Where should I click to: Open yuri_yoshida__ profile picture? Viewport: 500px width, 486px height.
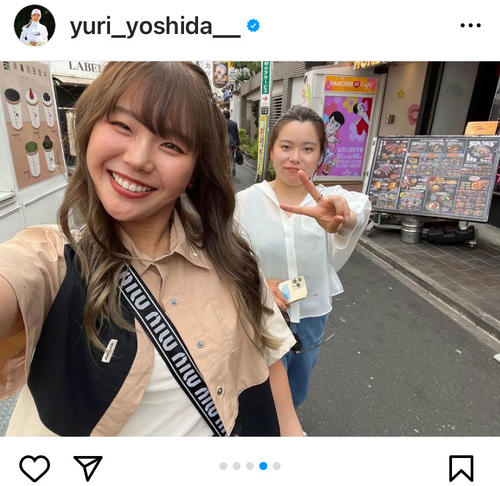point(34,25)
